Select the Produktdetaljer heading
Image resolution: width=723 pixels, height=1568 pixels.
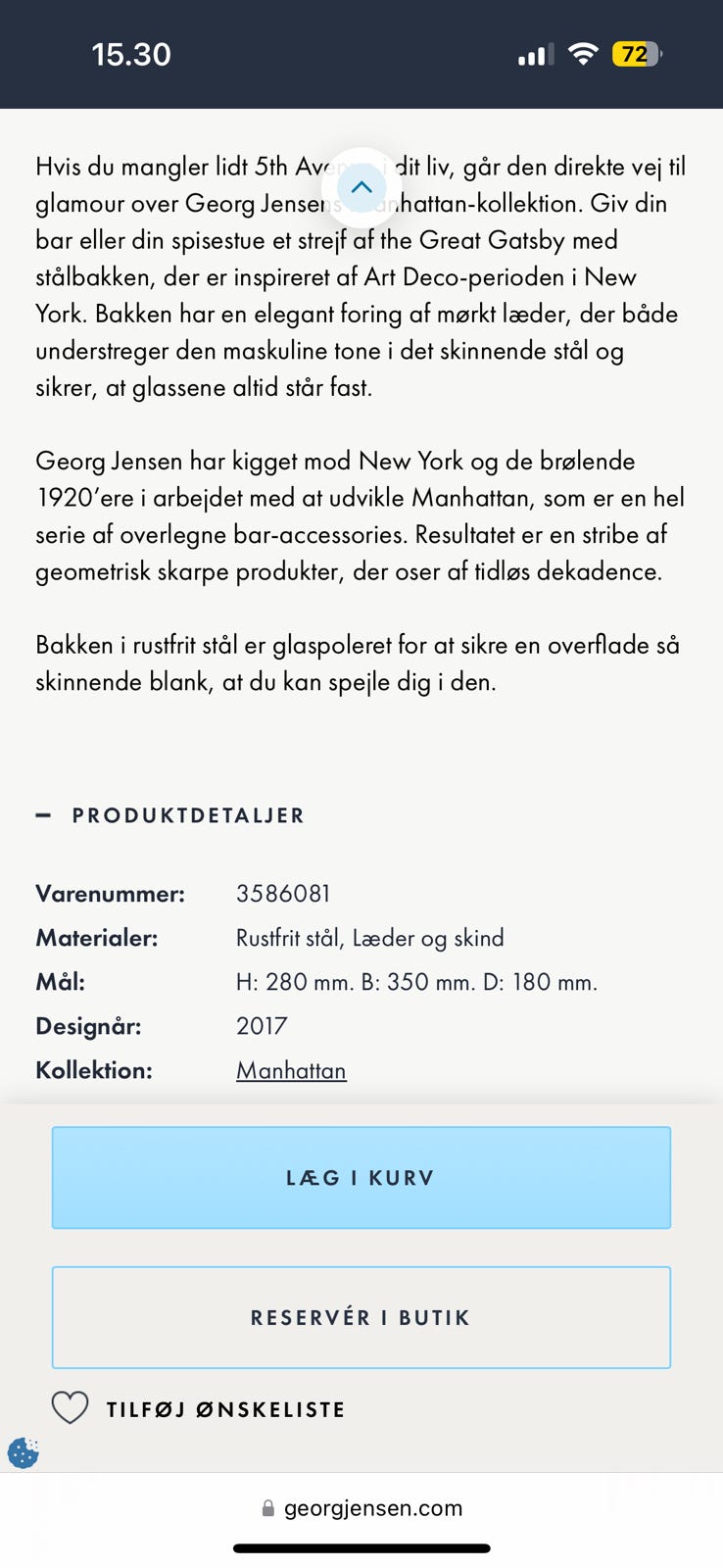click(x=188, y=814)
